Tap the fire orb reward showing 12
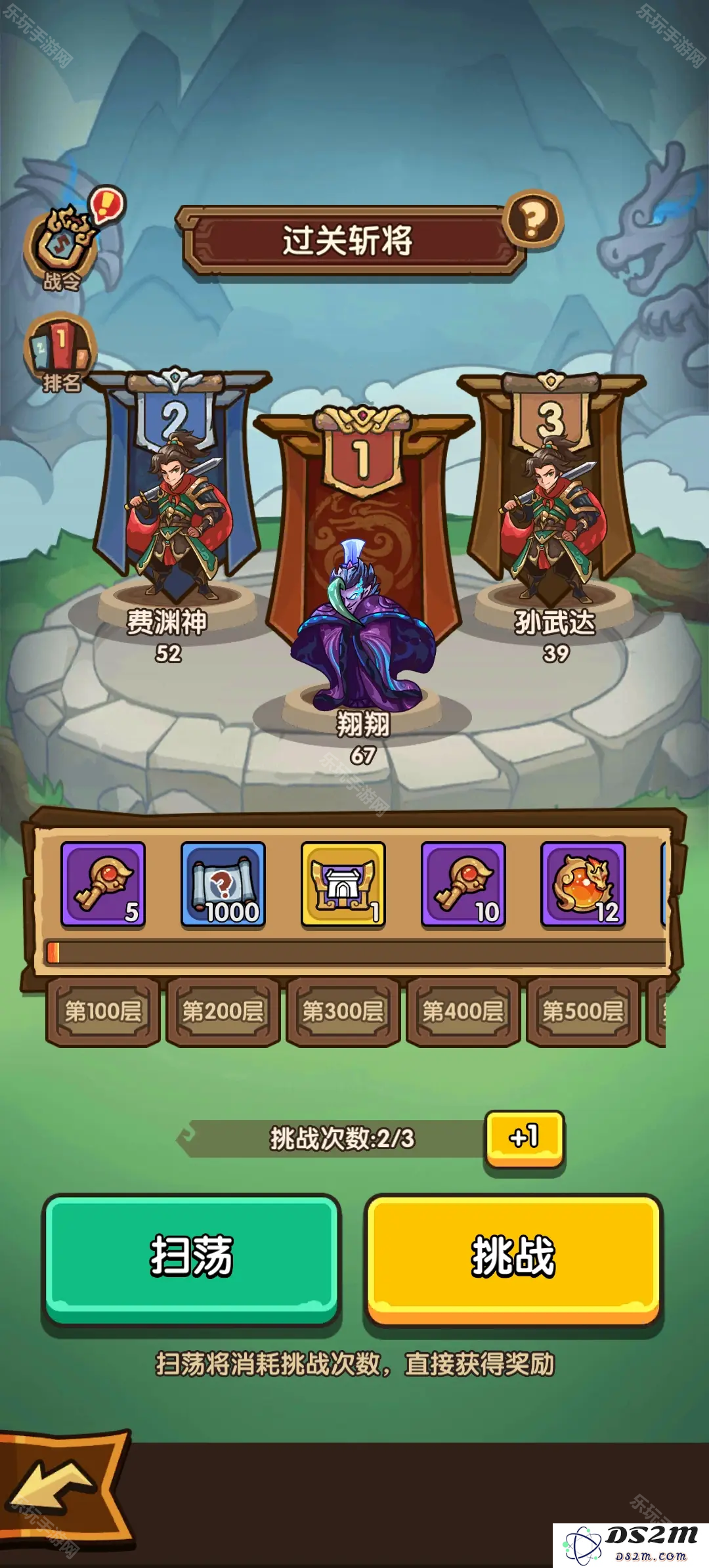Image resolution: width=709 pixels, height=1568 pixels. (x=584, y=884)
